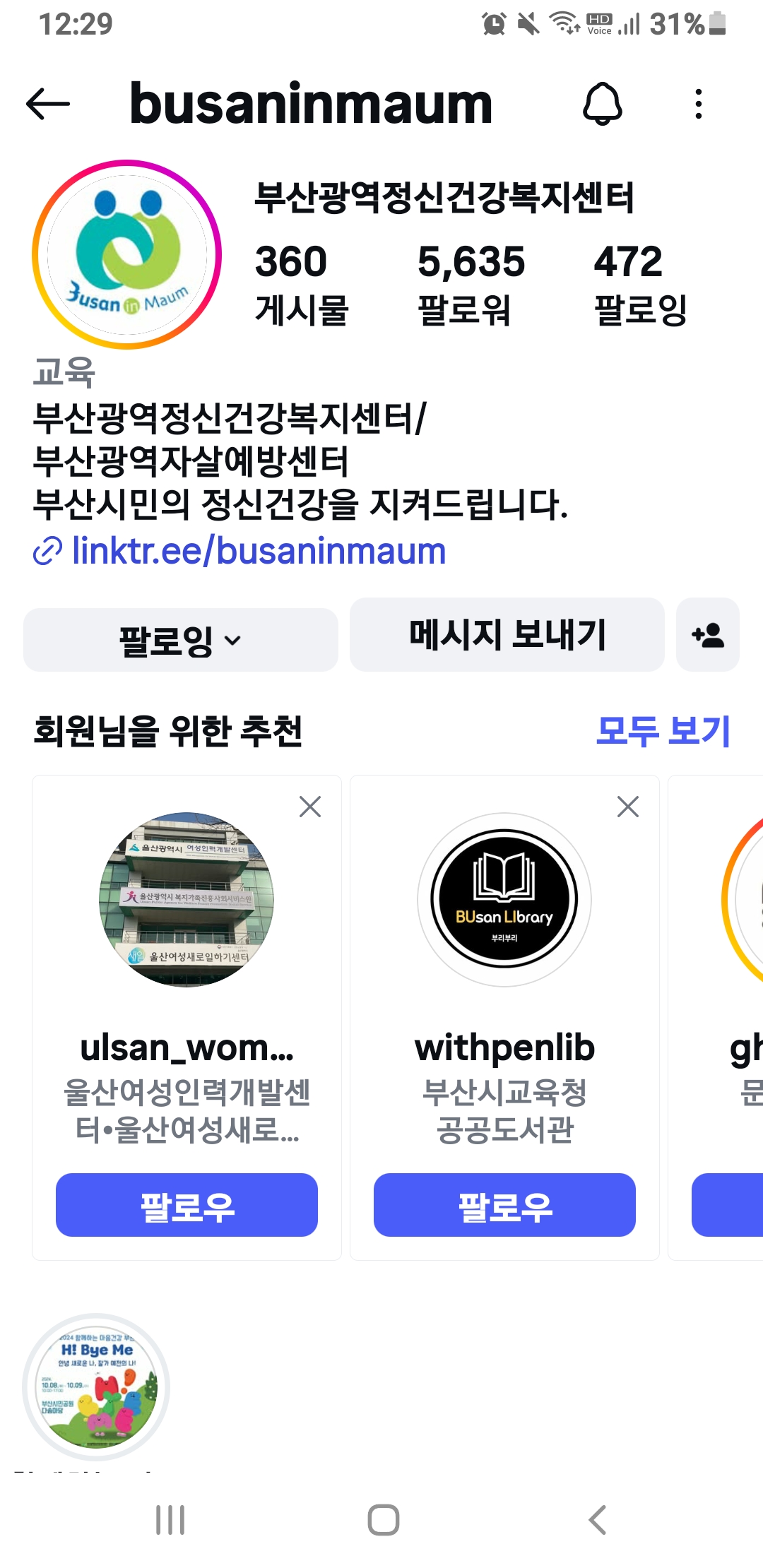Open the H! Bye Me story highlight

click(x=96, y=1387)
